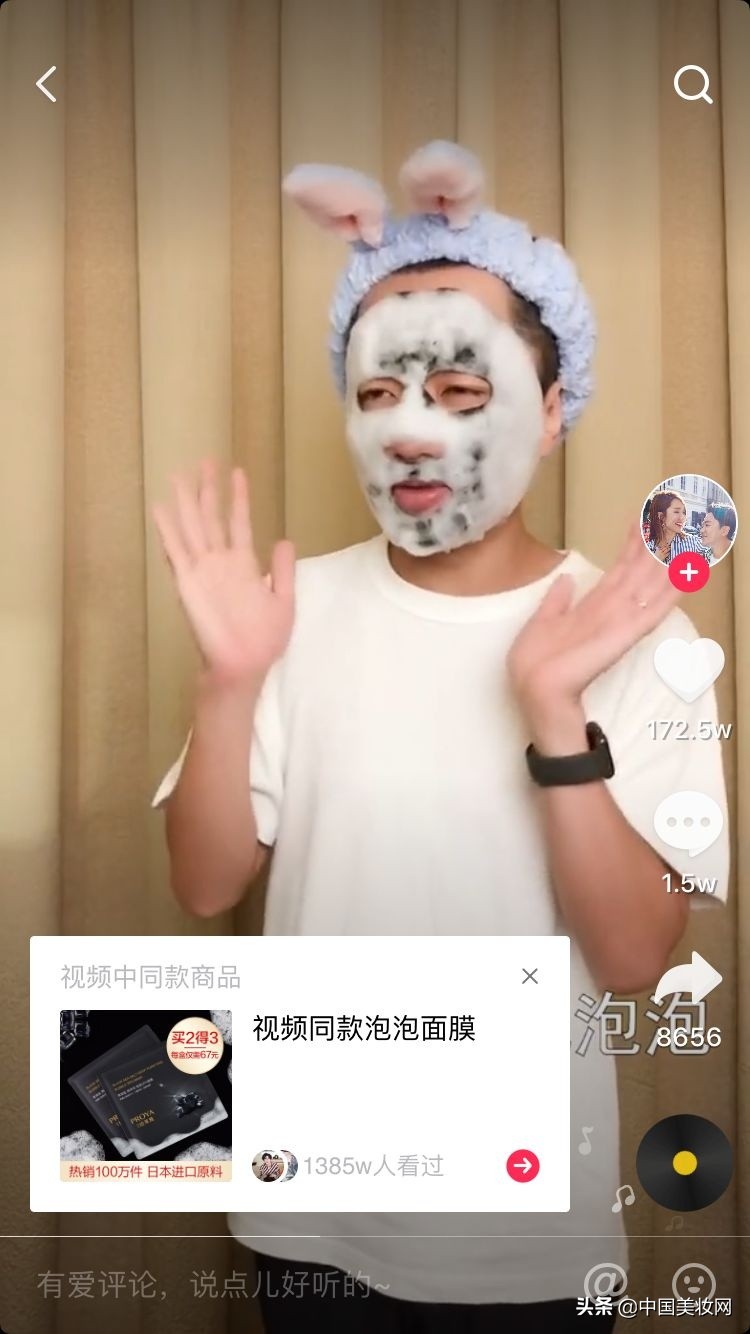Close the 视频中同款商品 product card
Viewport: 750px width, 1334px height.
[x=530, y=976]
